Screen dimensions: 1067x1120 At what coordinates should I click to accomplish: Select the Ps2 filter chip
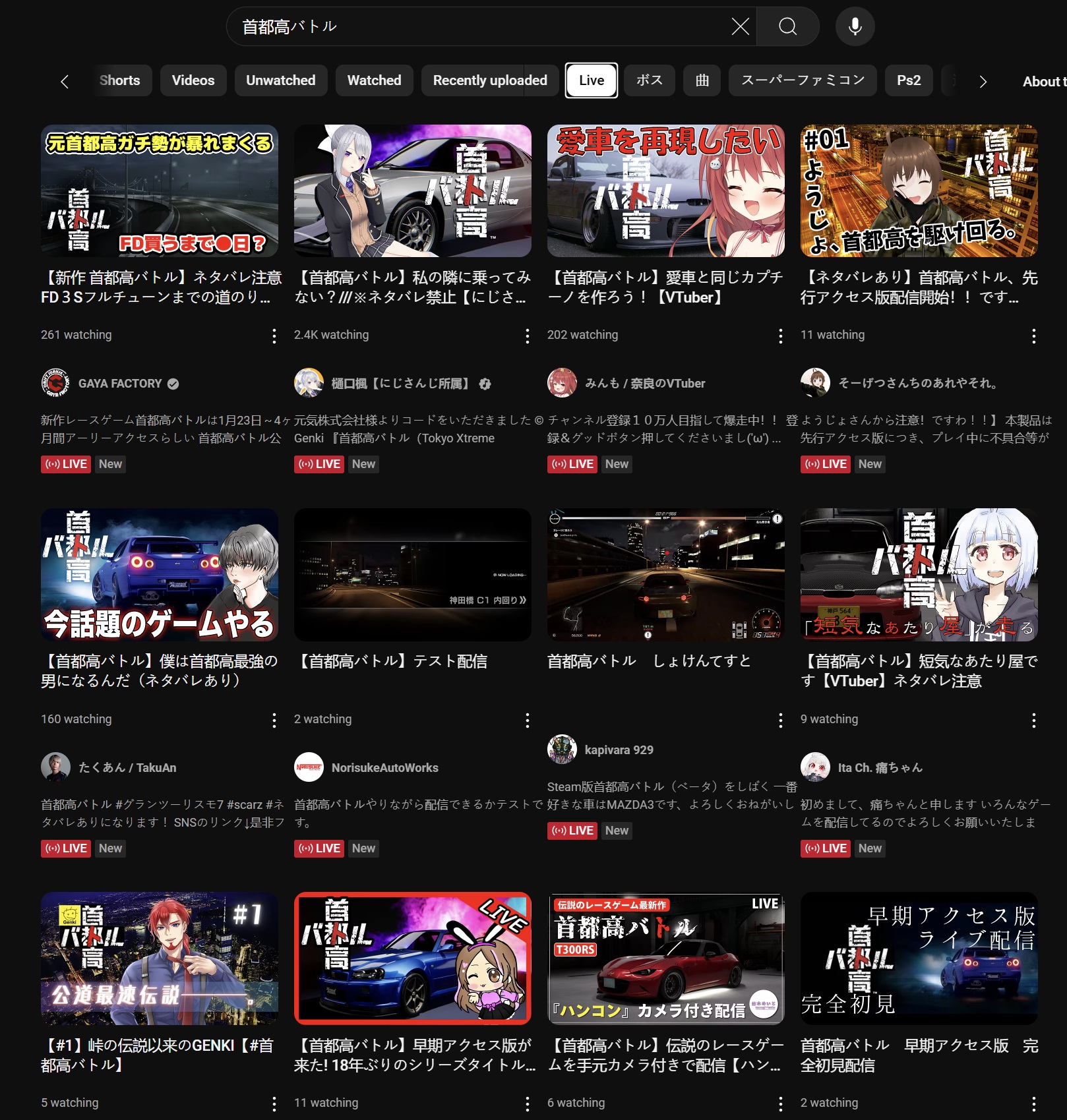pos(909,80)
